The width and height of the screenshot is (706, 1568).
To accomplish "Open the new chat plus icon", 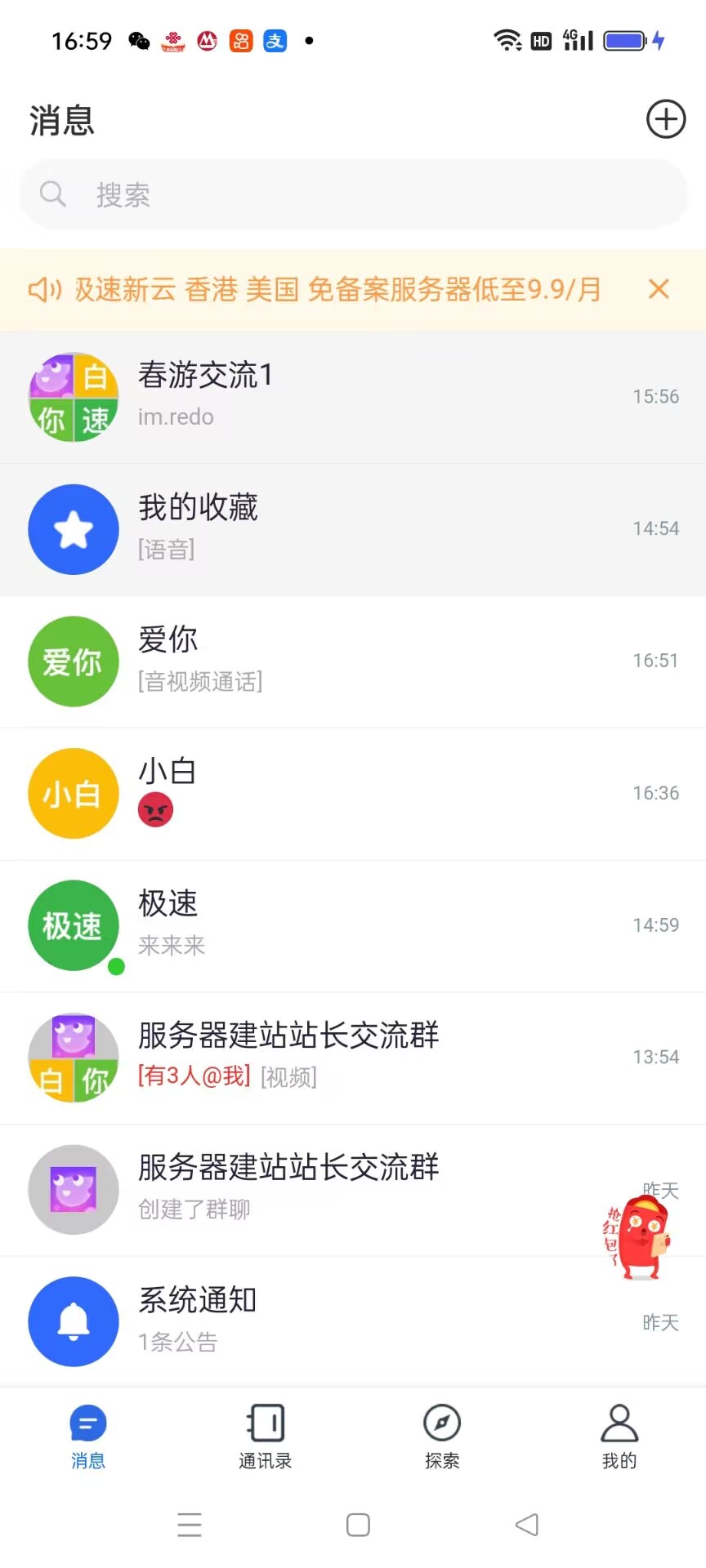I will click(x=665, y=118).
